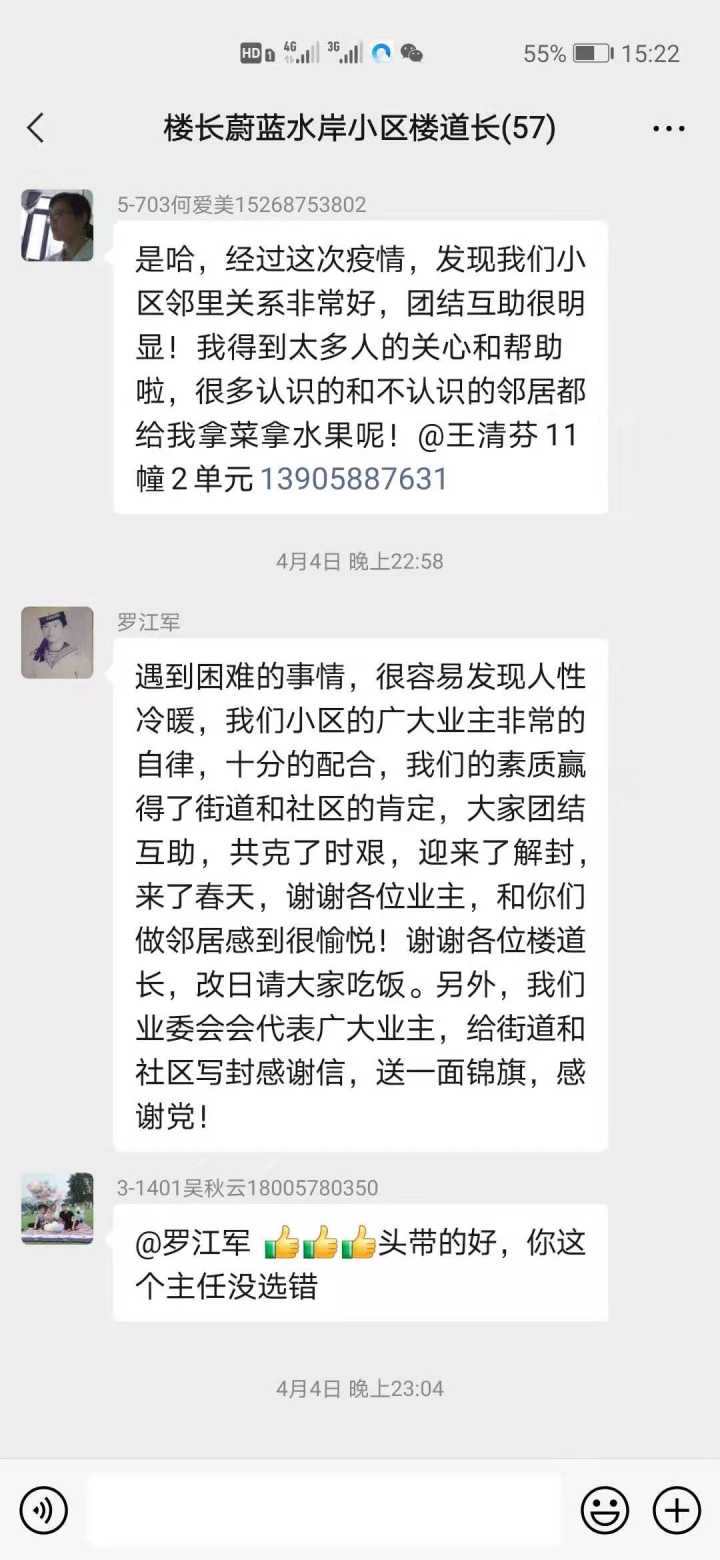The image size is (720, 1560).
Task: Focus the message text field
Action: click(x=324, y=1510)
